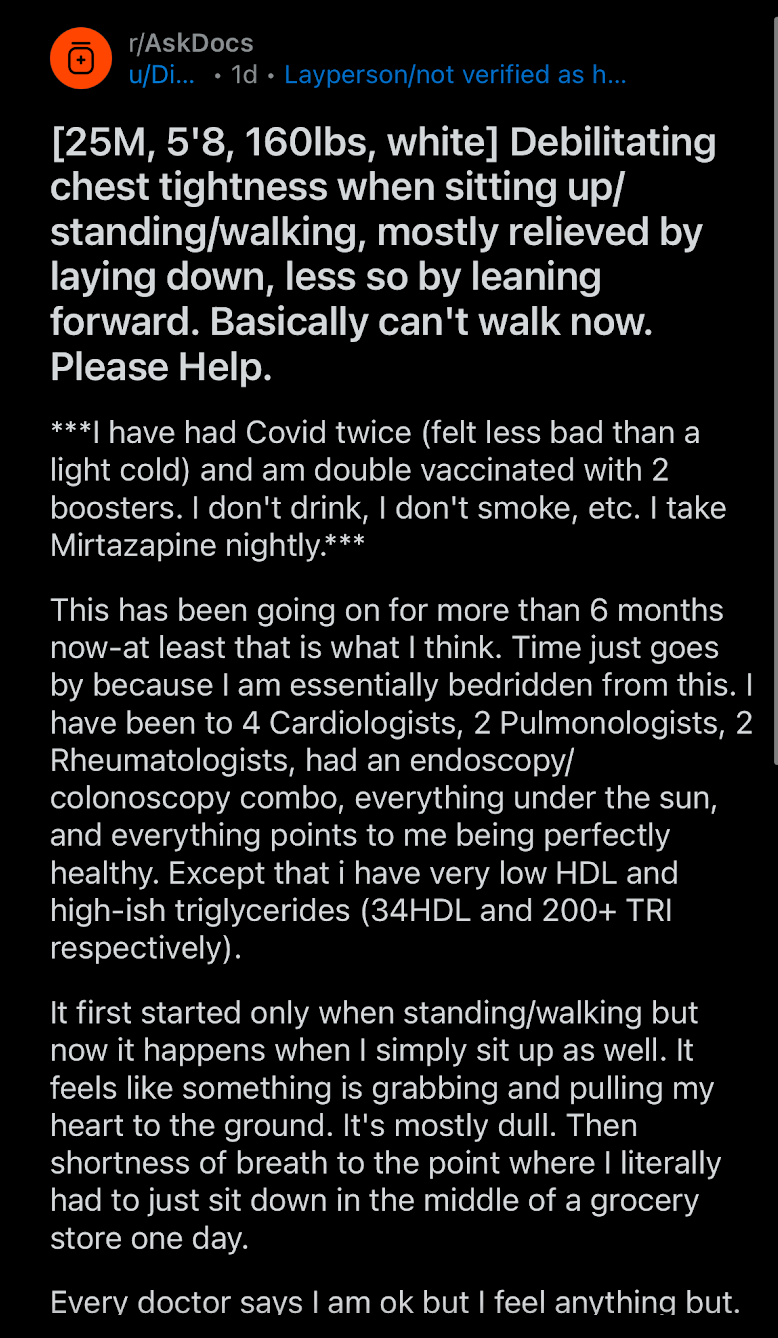Open the r/AskDocs community link
778x1338 pixels.
[x=191, y=44]
